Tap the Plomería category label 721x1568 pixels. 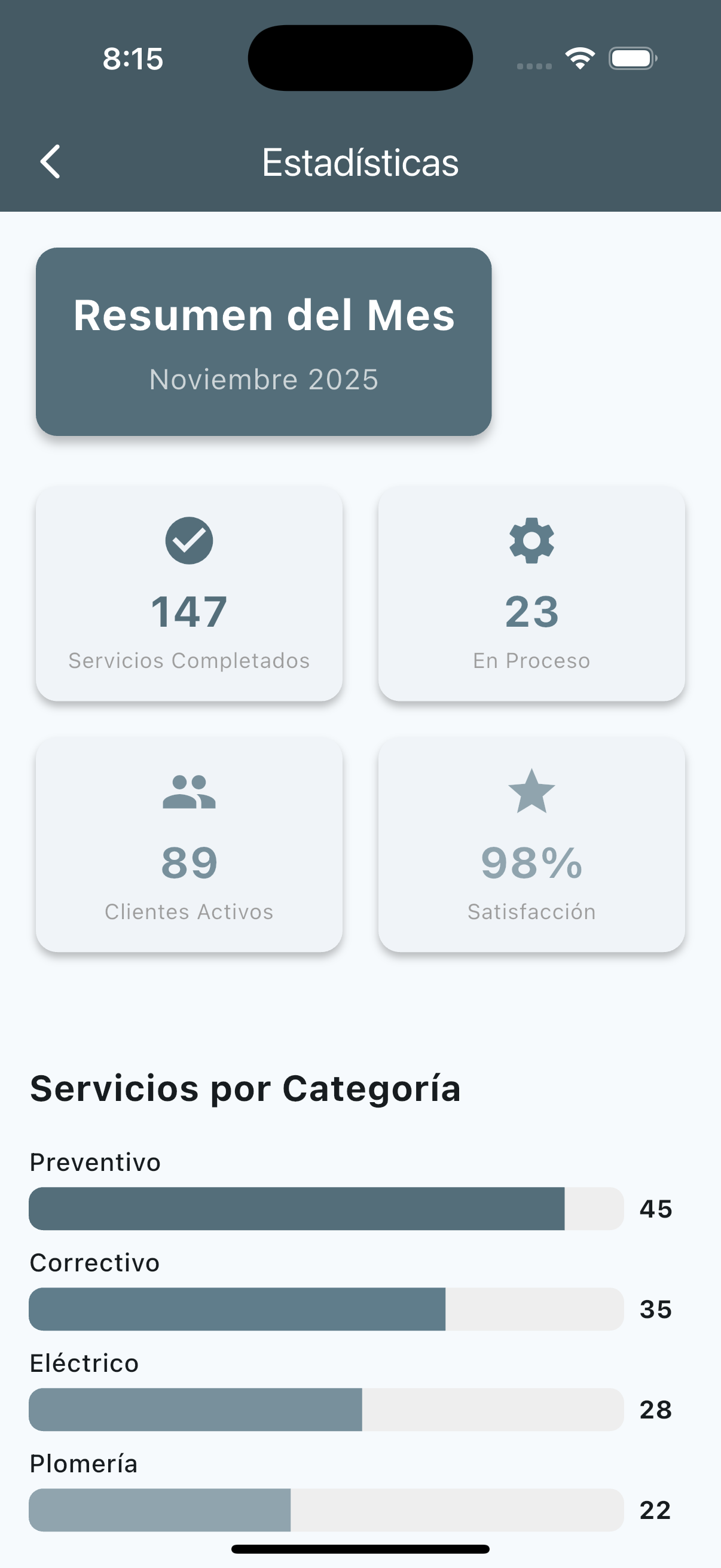pyautogui.click(x=83, y=1465)
